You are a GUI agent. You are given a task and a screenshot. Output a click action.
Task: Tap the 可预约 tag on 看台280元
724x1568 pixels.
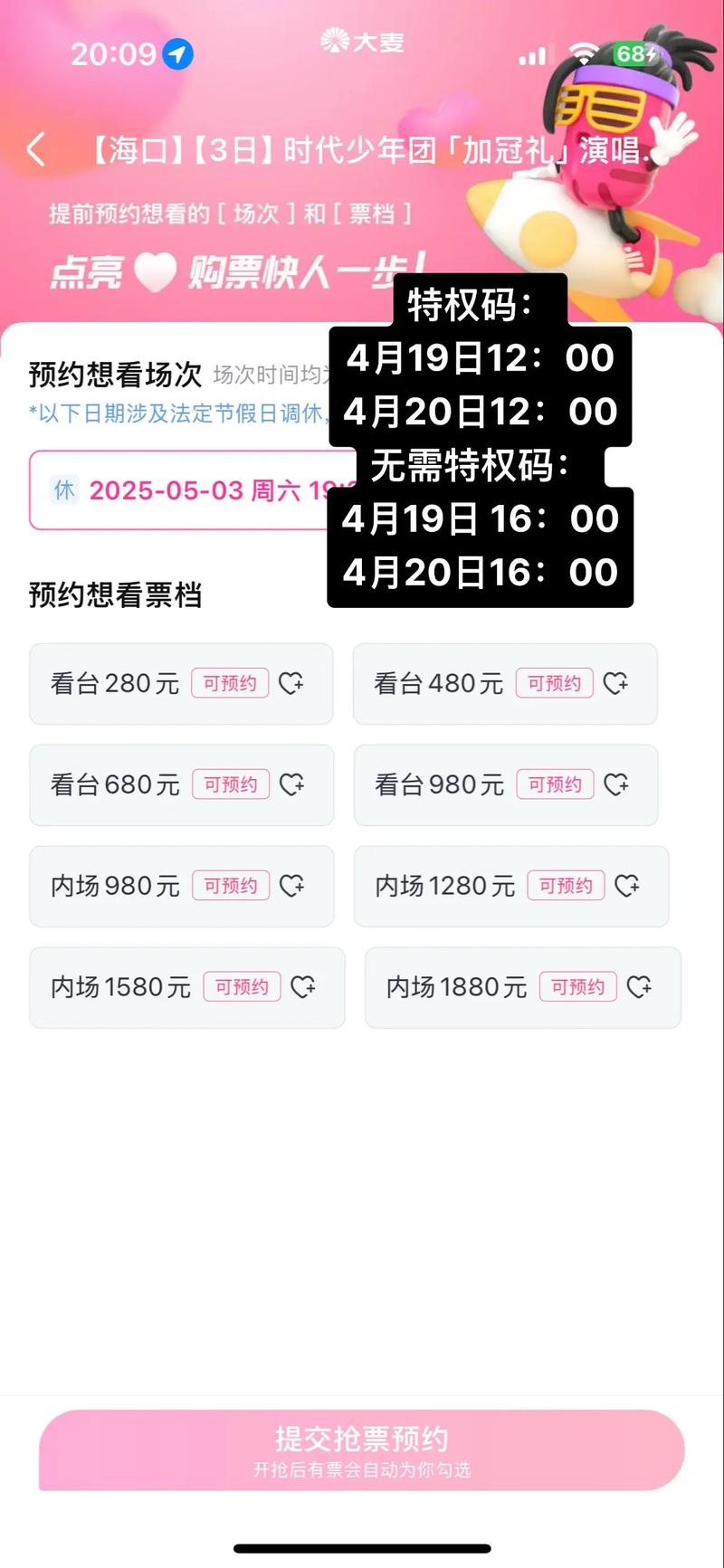pos(231,684)
